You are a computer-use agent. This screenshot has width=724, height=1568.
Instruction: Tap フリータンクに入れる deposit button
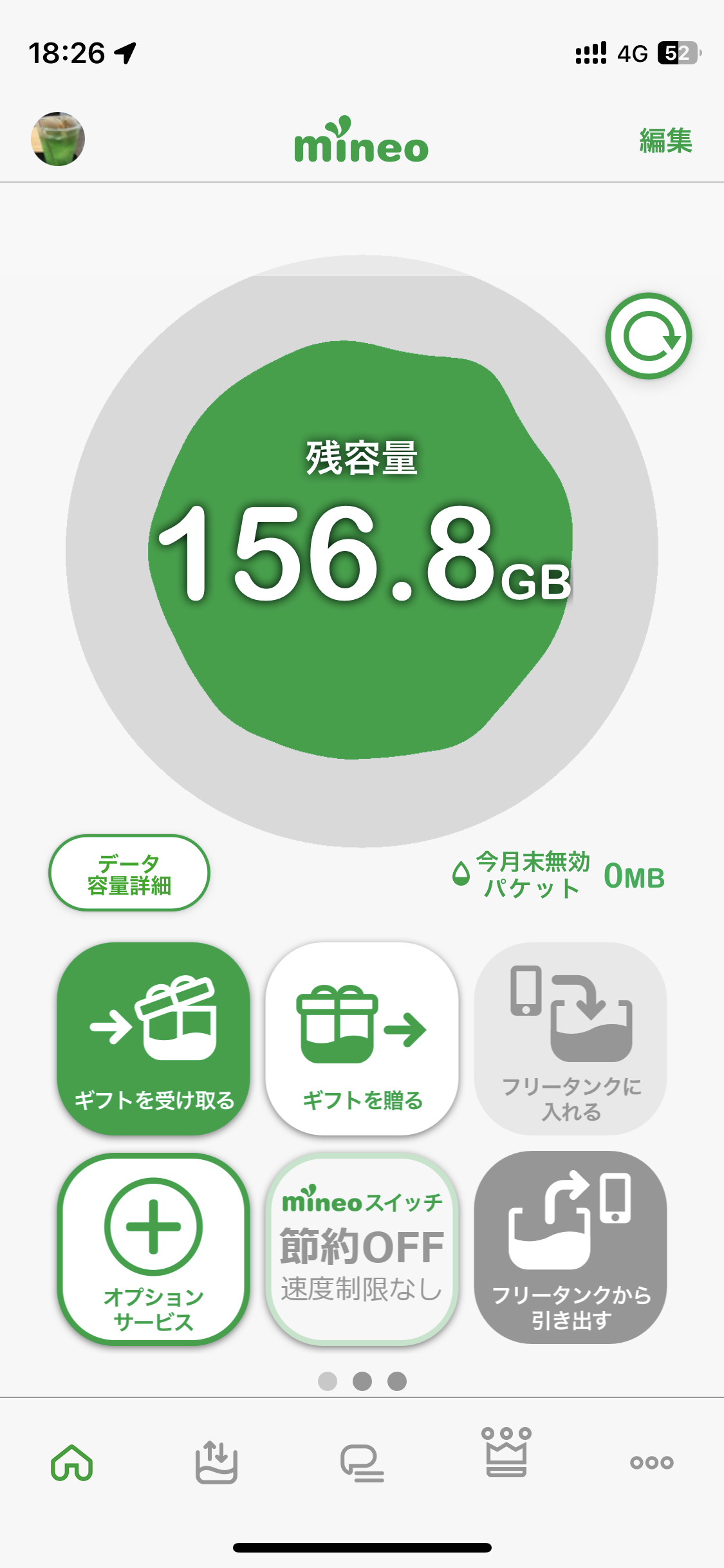(570, 1038)
